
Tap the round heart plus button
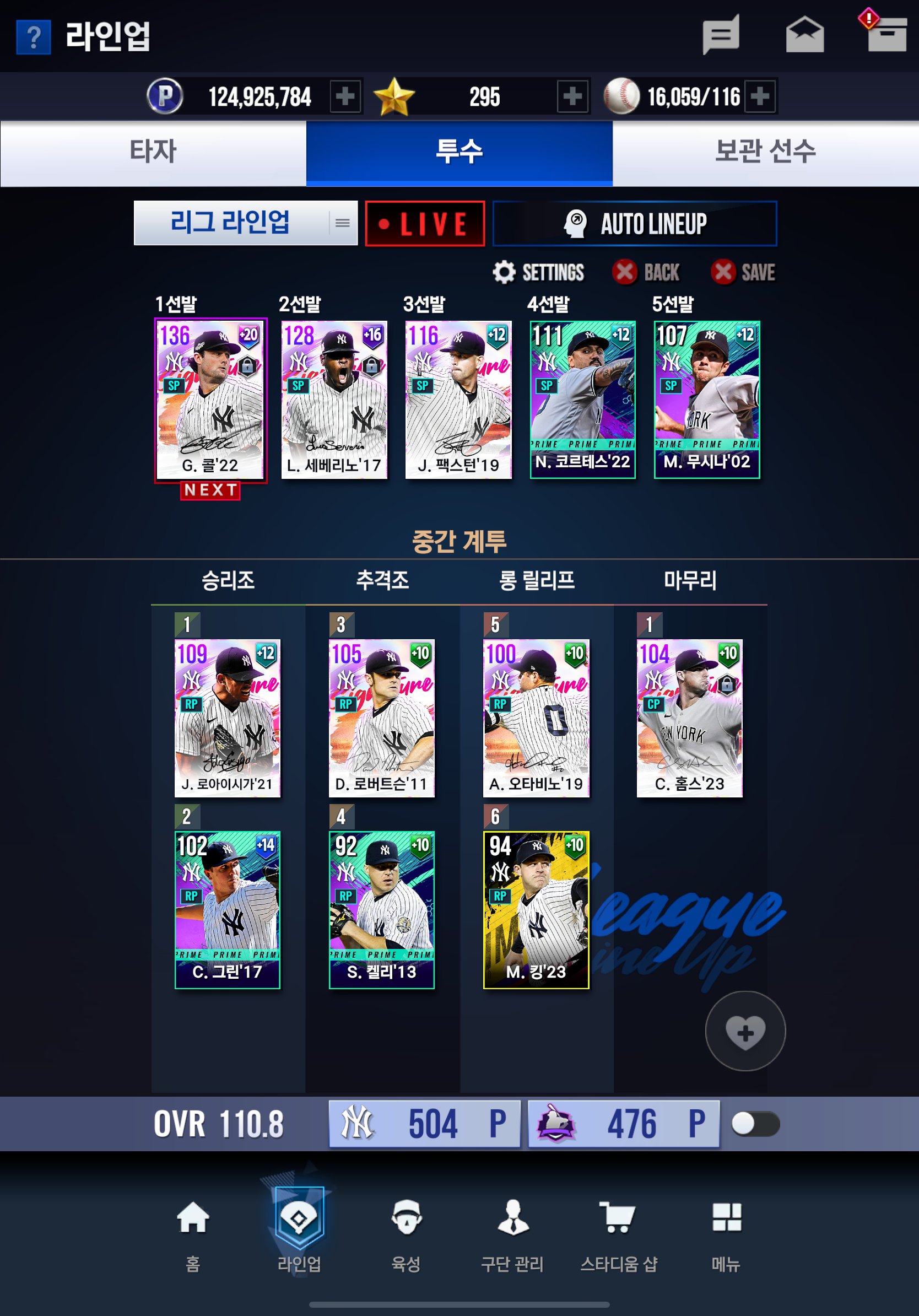(x=745, y=1031)
